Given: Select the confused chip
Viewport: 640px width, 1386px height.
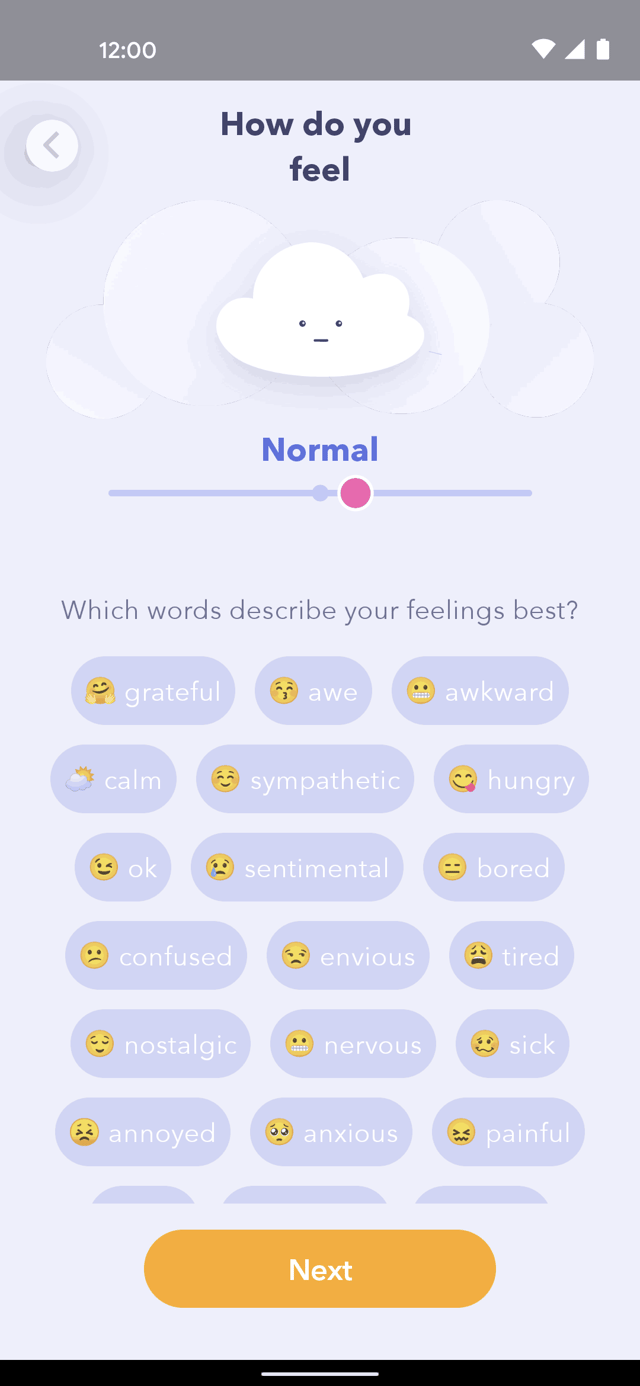Looking at the screenshot, I should [x=156, y=956].
